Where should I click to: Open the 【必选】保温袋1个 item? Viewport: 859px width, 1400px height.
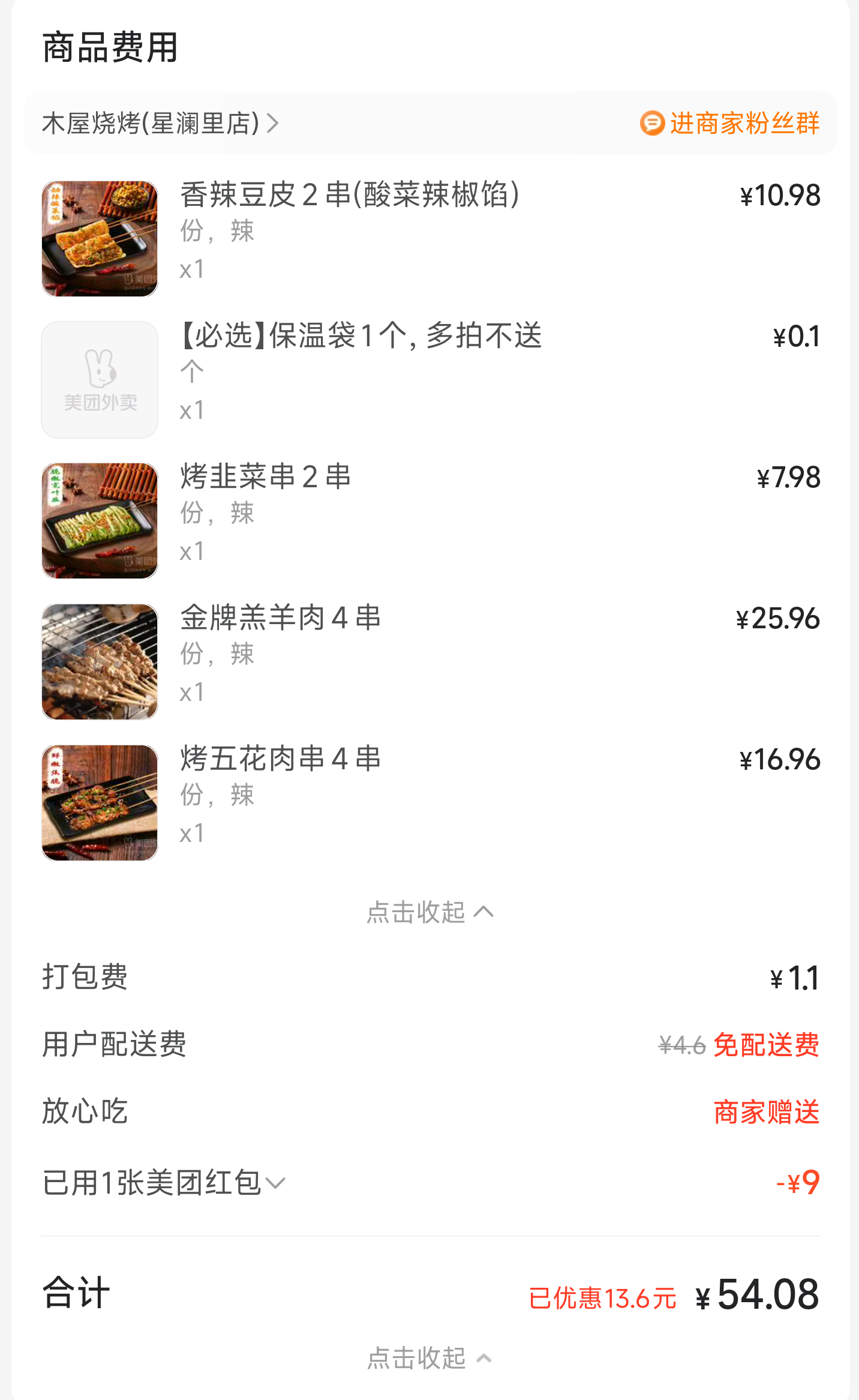(x=361, y=336)
